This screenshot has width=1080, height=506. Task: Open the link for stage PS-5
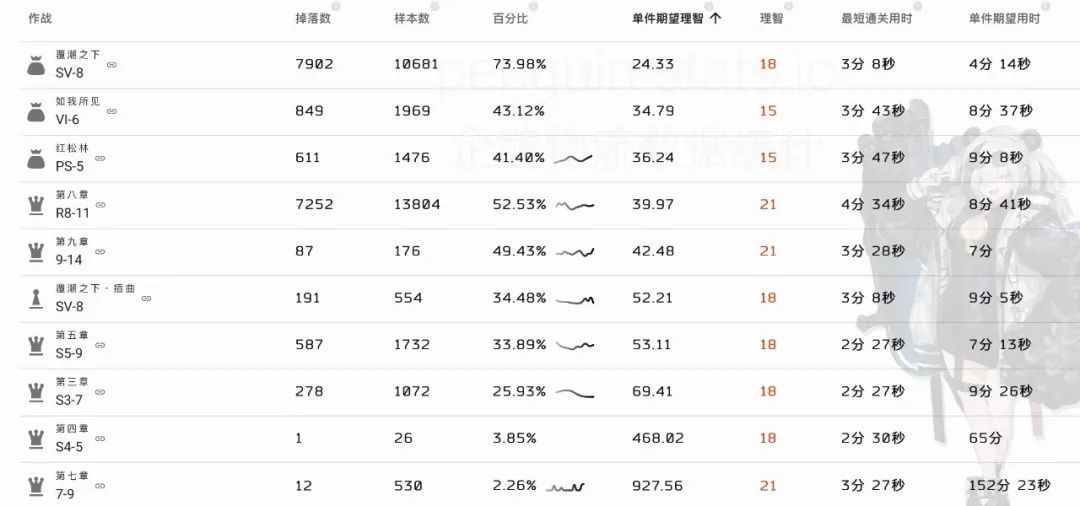point(100,158)
